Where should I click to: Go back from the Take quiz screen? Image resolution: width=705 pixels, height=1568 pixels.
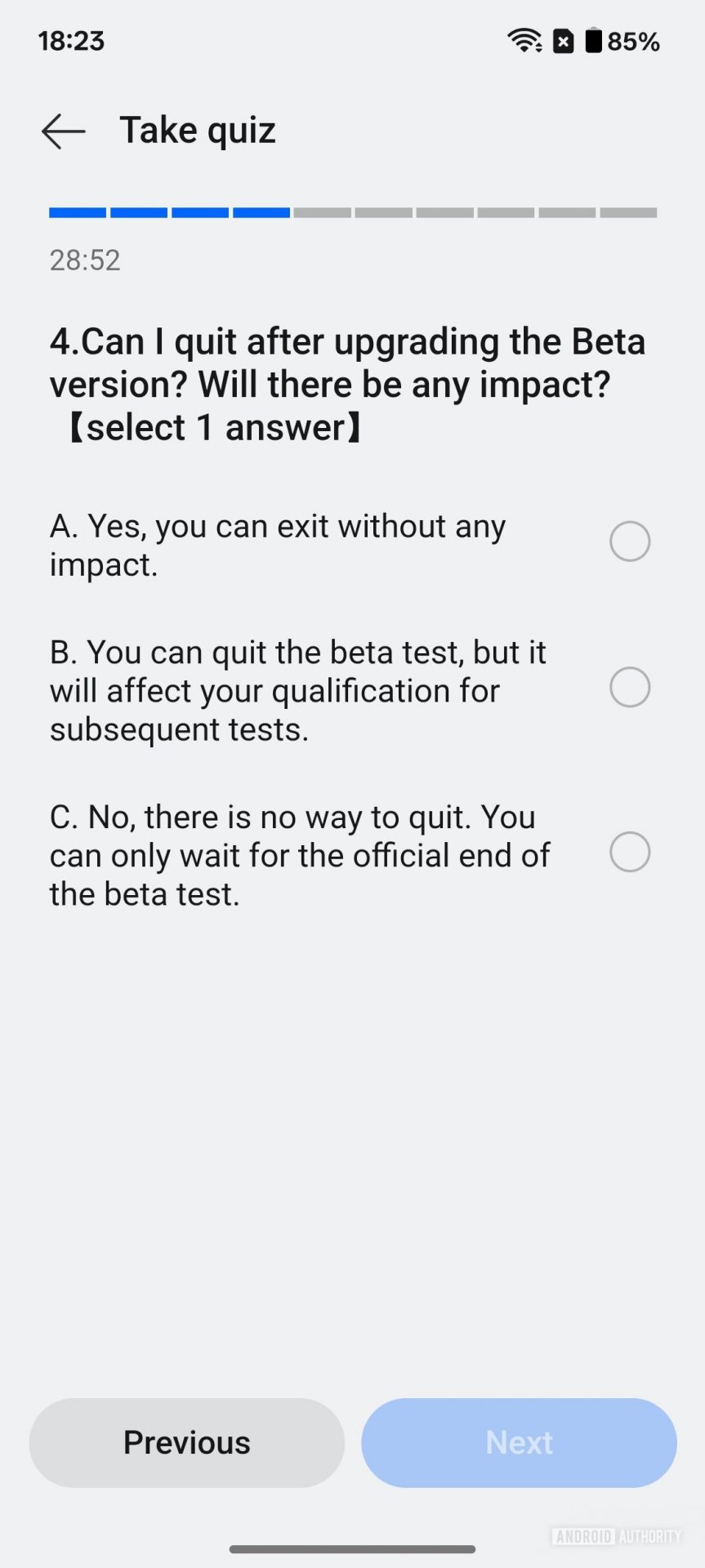(64, 131)
